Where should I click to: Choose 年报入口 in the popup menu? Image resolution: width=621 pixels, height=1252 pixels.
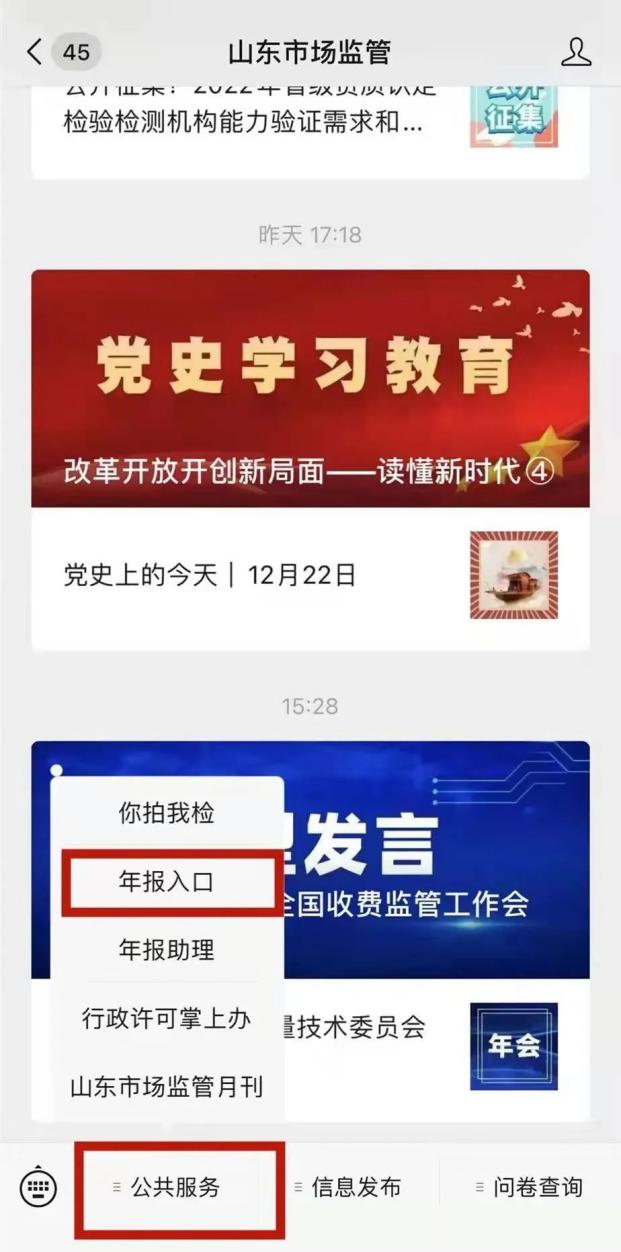[x=166, y=882]
